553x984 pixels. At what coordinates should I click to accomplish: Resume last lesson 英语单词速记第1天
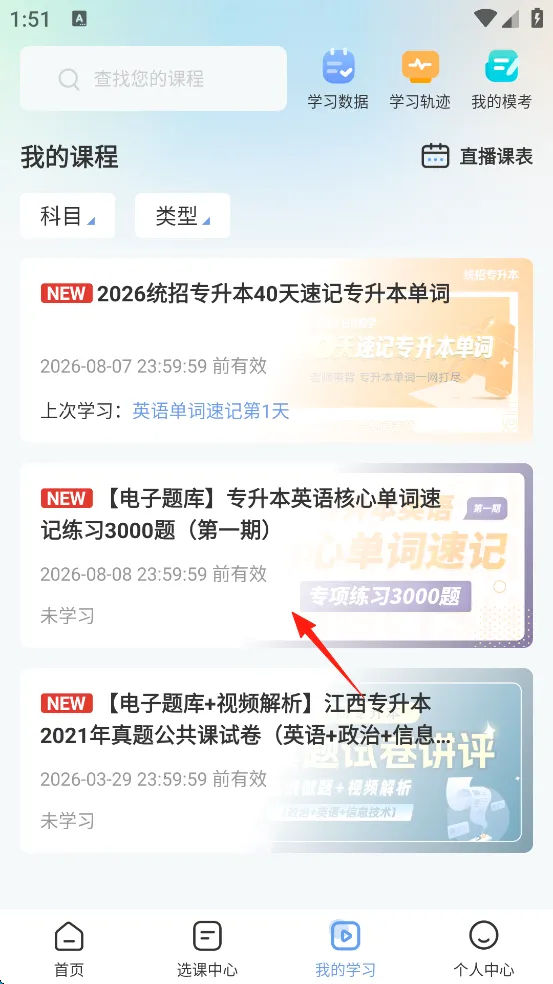coord(211,411)
